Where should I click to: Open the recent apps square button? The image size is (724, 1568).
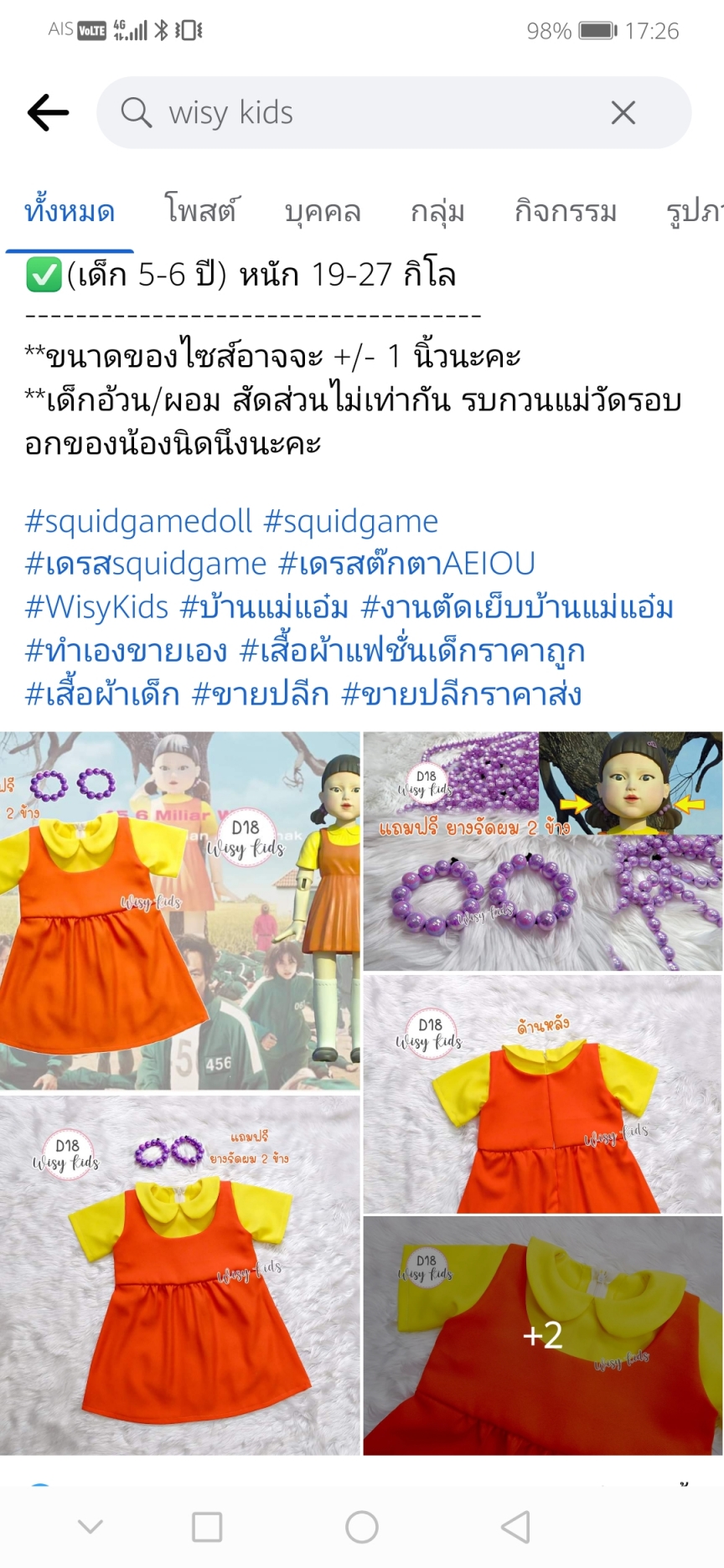(207, 1527)
